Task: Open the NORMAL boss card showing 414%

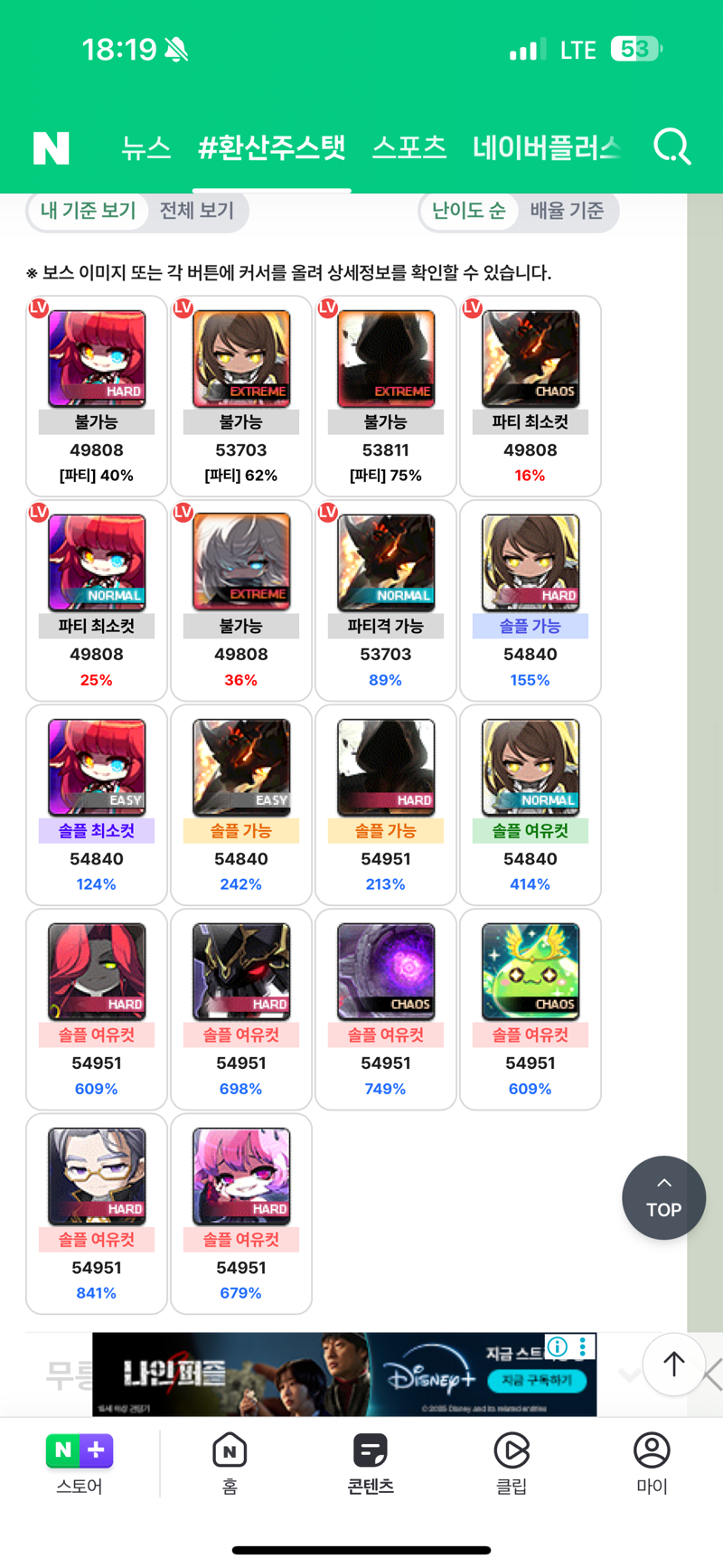Action: click(531, 805)
